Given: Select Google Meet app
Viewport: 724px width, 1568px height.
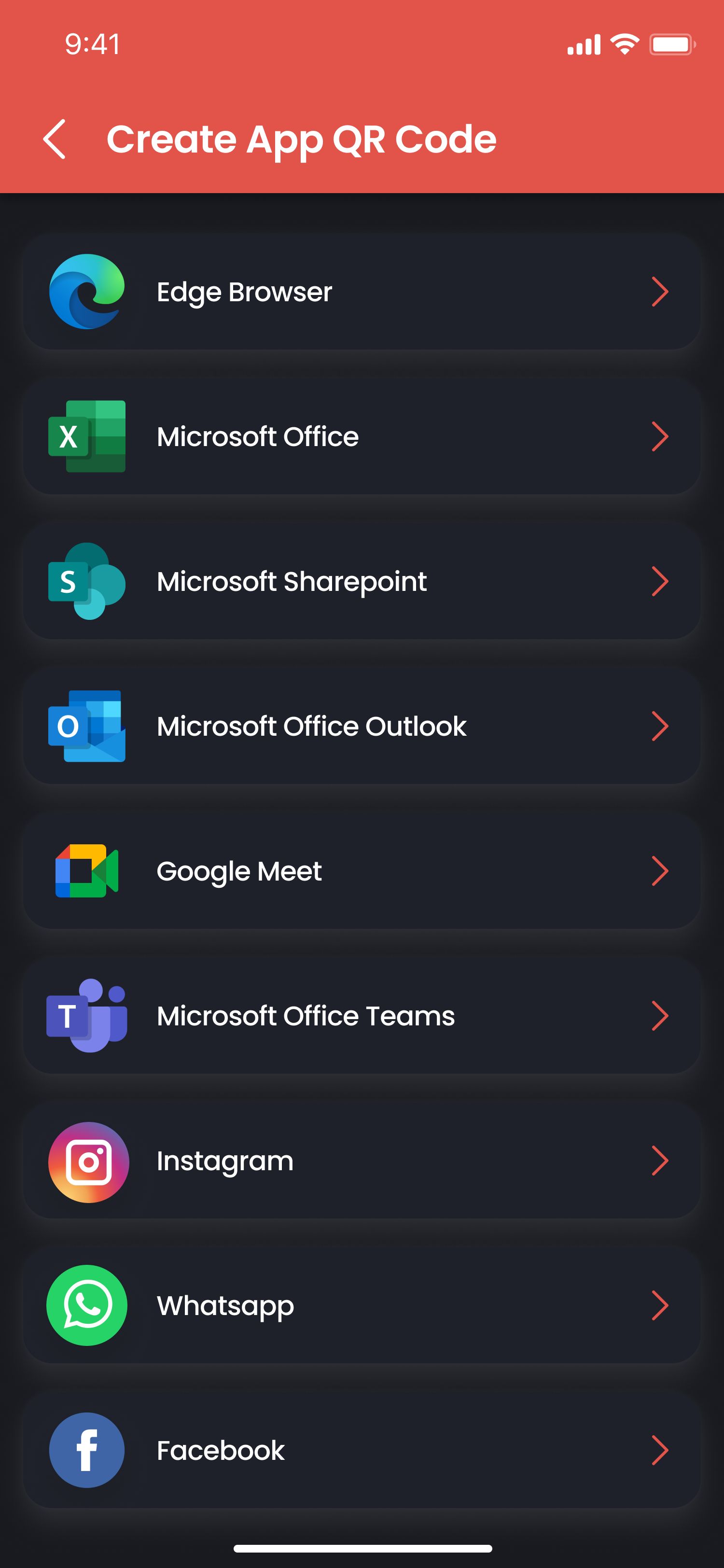Looking at the screenshot, I should [x=362, y=871].
